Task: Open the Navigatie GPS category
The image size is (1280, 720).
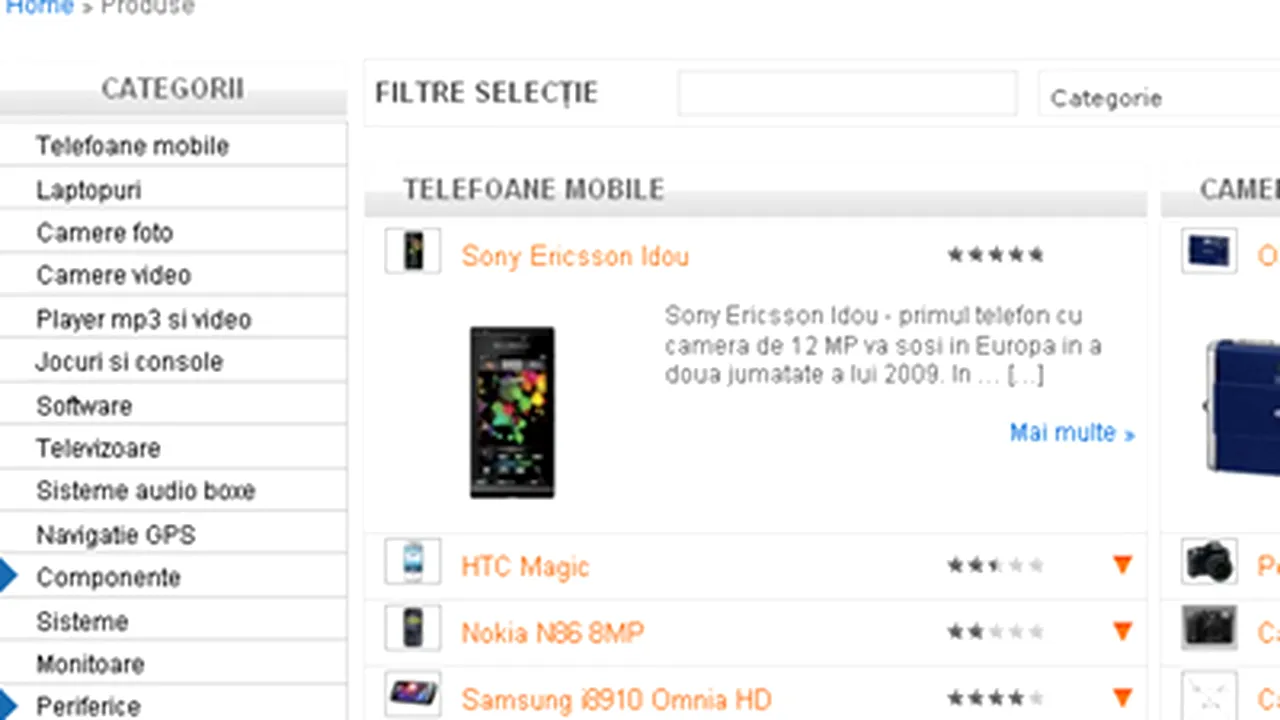Action: pos(115,535)
